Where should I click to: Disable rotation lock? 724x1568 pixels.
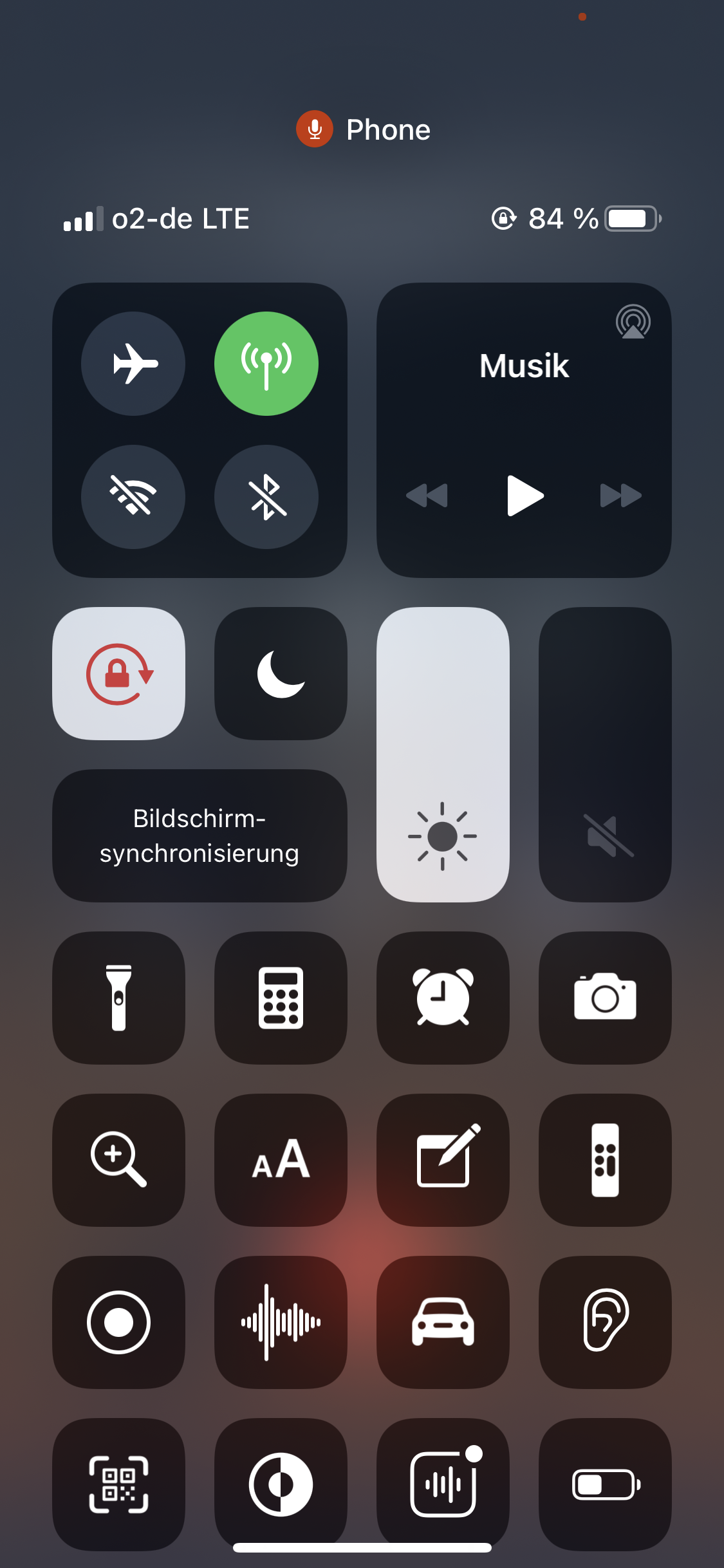pyautogui.click(x=119, y=673)
